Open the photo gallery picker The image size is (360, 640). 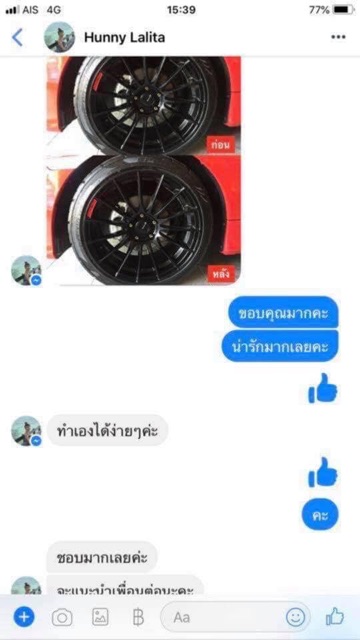[x=100, y=617]
